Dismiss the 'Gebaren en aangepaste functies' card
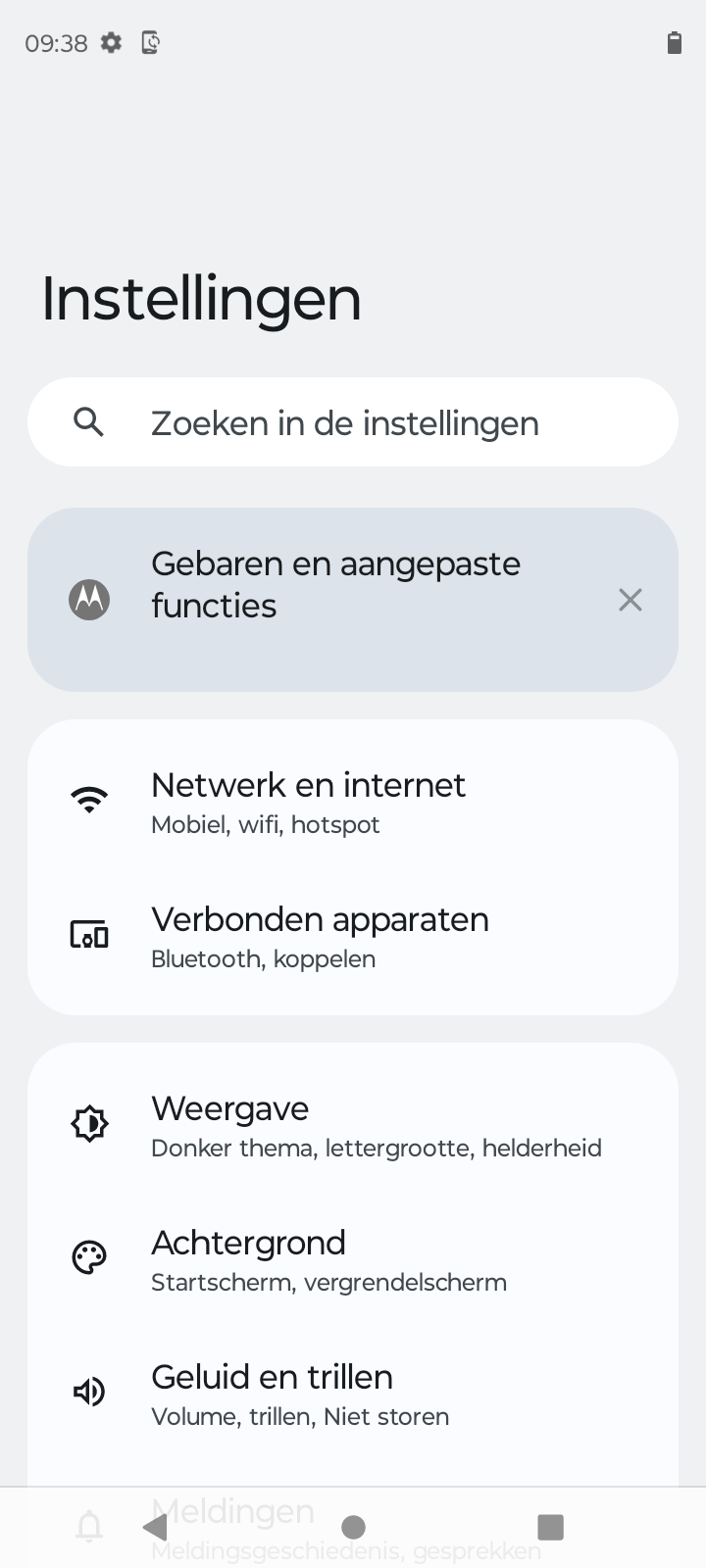706x1568 pixels. pos(630,600)
